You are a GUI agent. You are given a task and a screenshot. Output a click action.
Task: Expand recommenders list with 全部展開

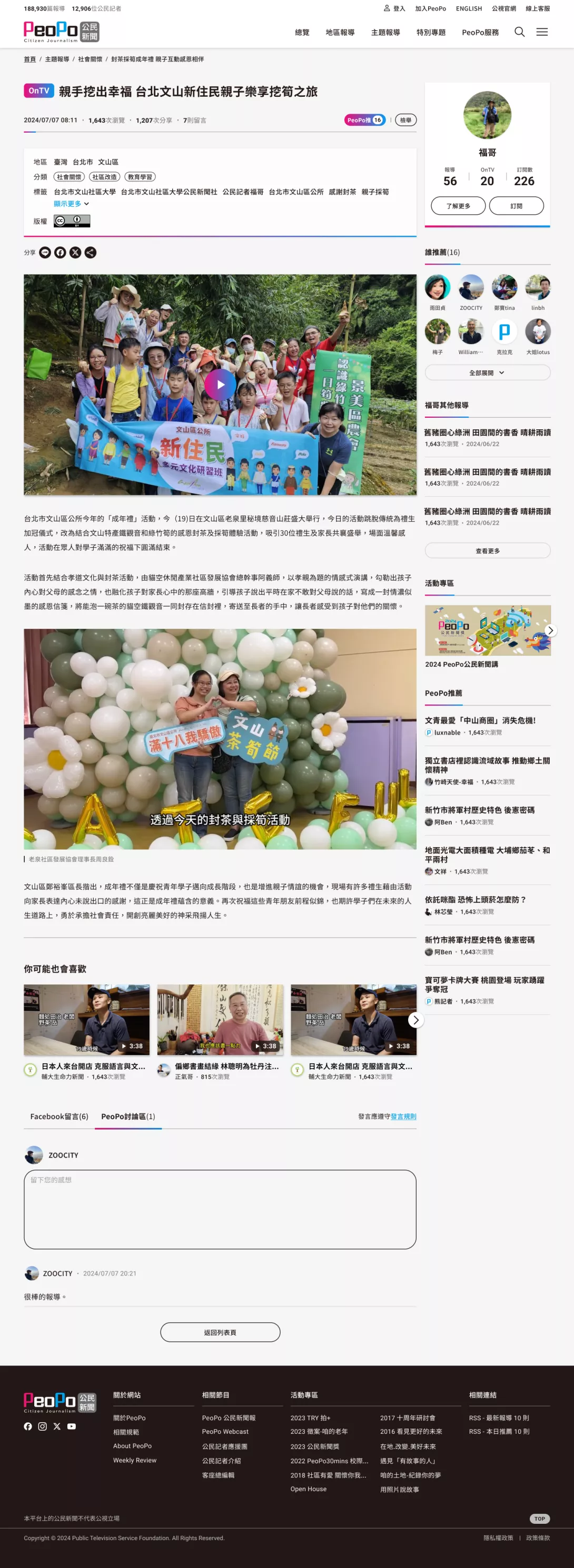[x=487, y=373]
